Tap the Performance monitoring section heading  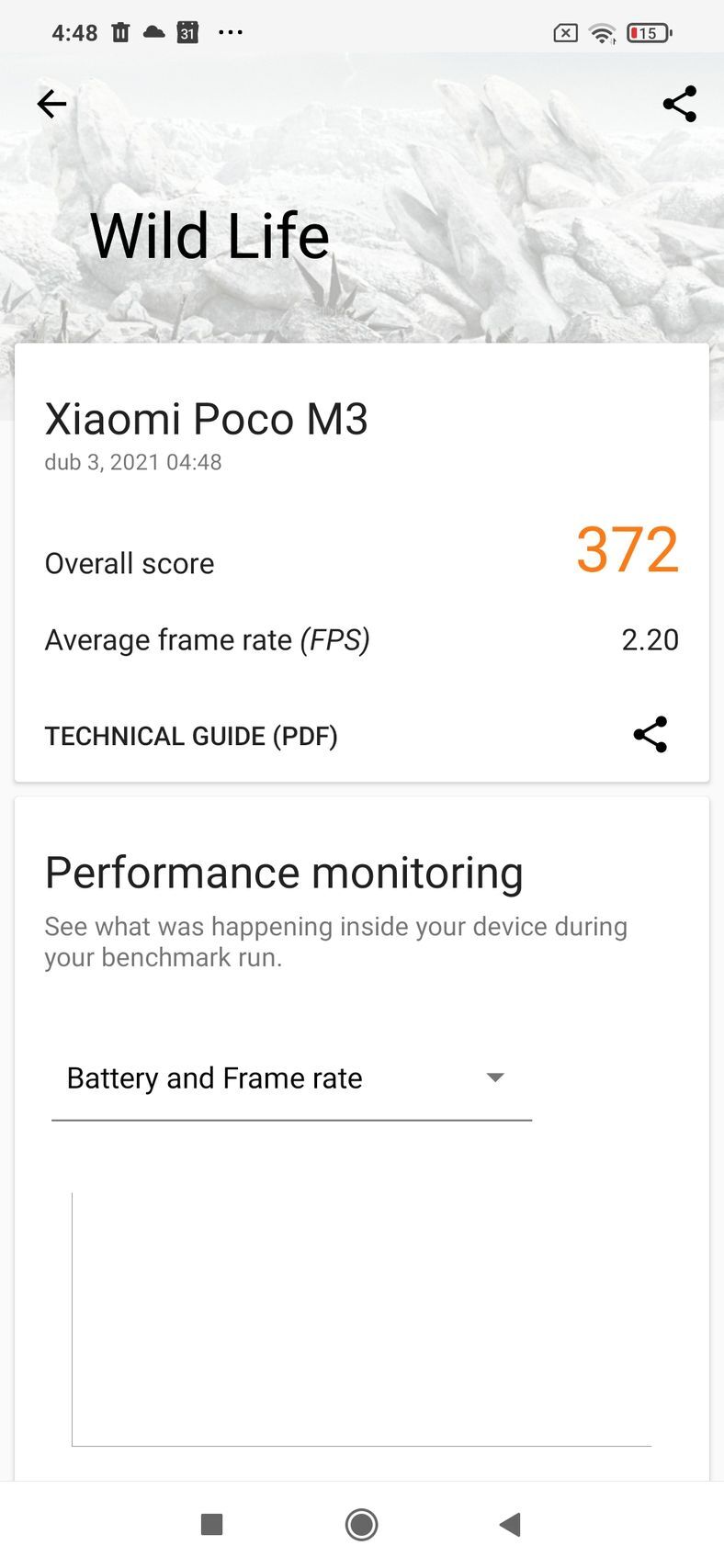pos(284,873)
